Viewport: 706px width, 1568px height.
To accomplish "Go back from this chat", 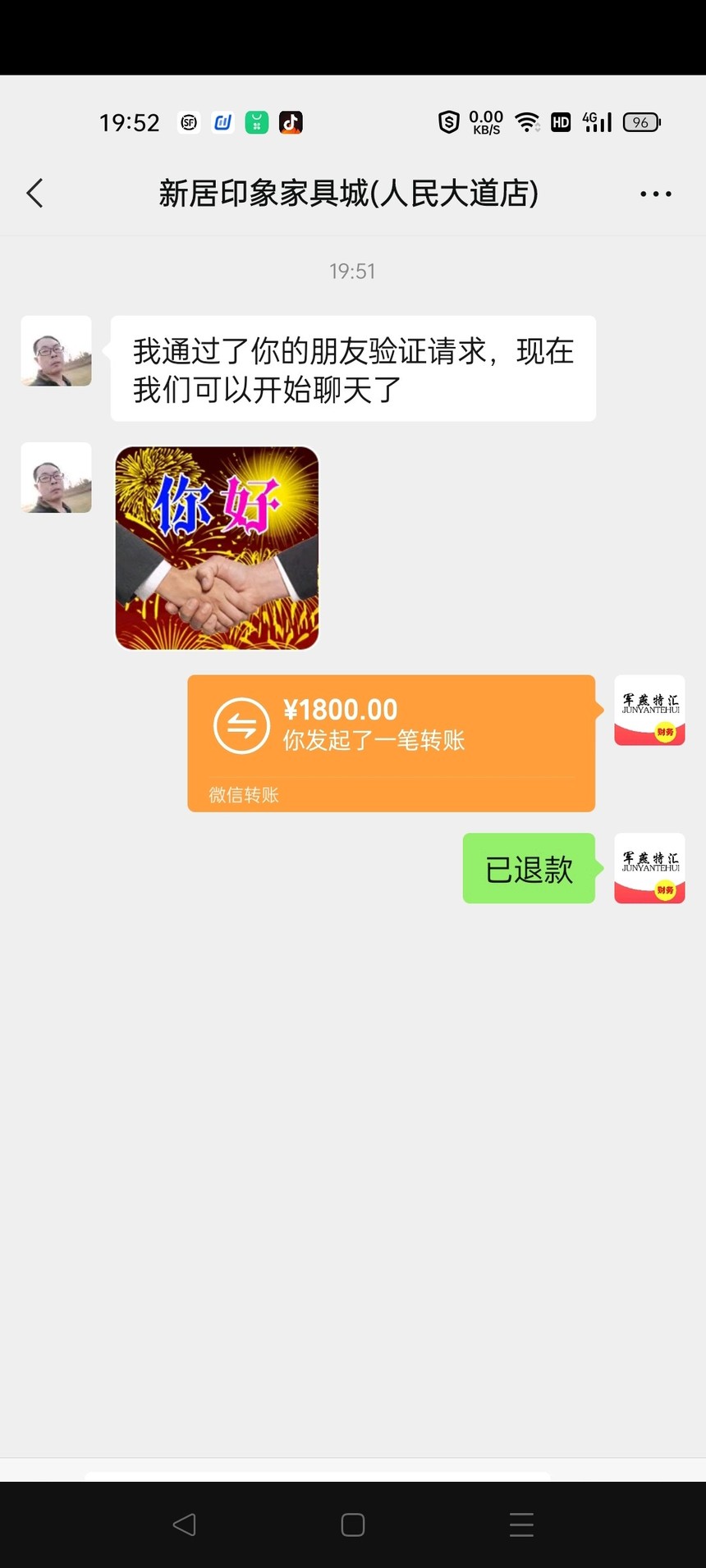I will tap(35, 194).
